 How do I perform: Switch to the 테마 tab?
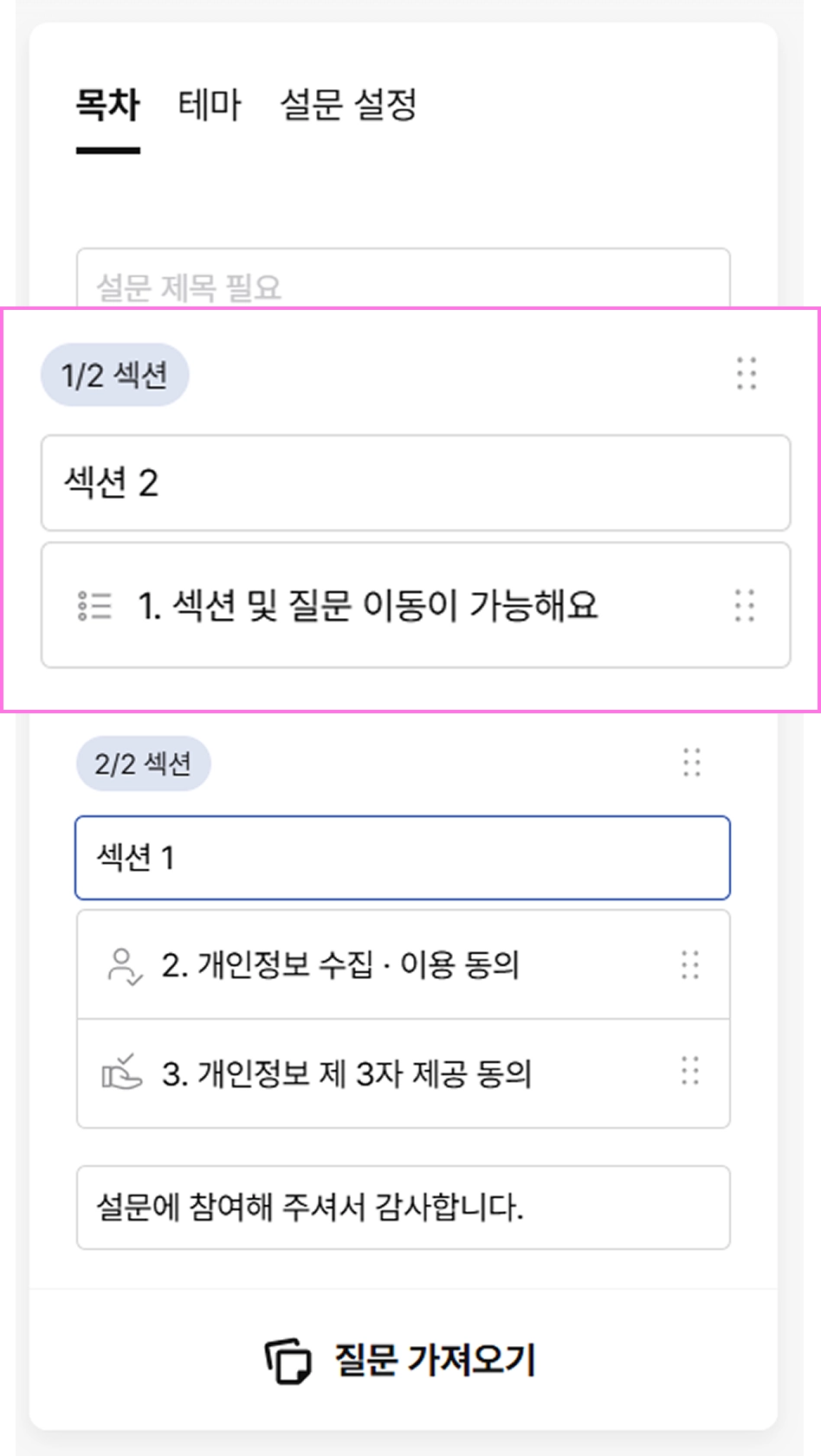tap(210, 106)
